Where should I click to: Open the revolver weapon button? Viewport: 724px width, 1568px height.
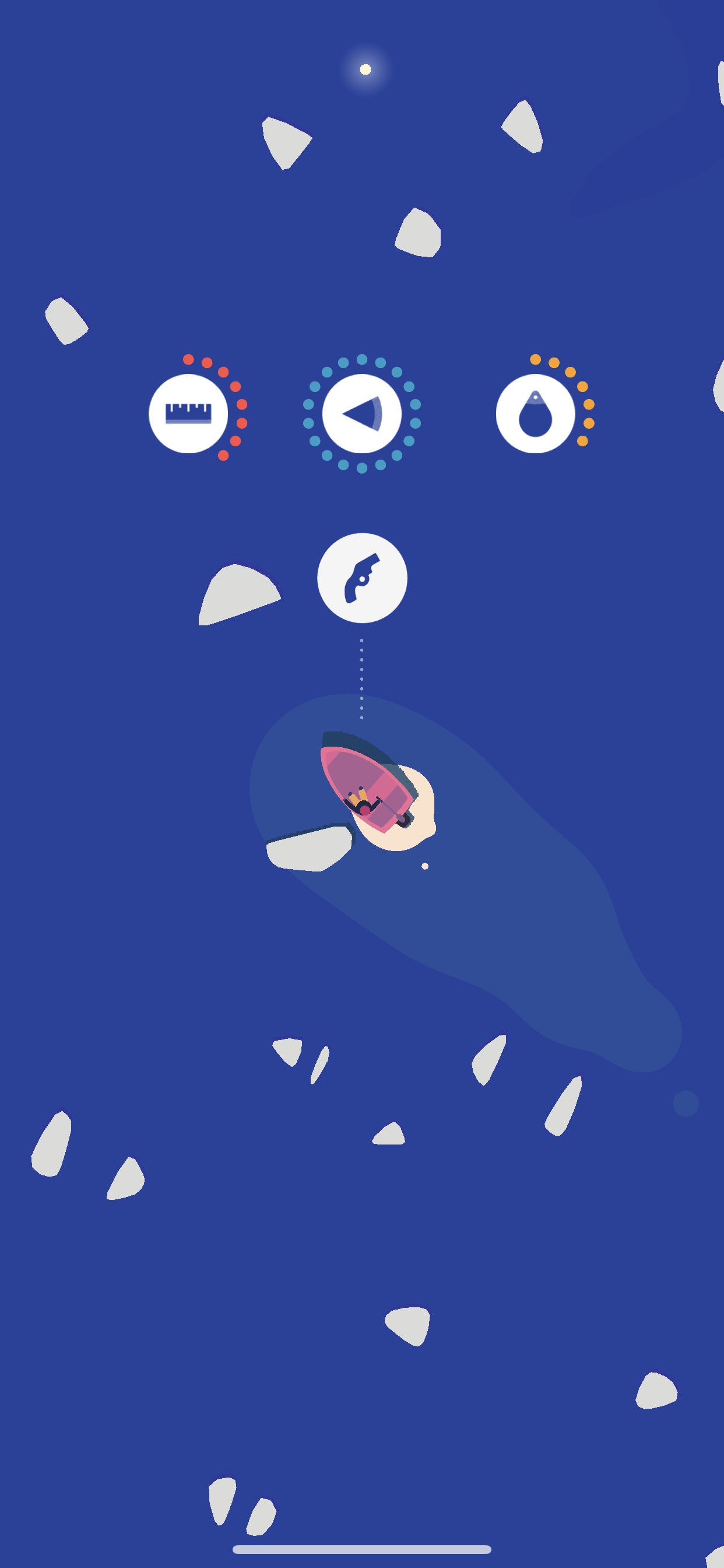click(x=362, y=577)
